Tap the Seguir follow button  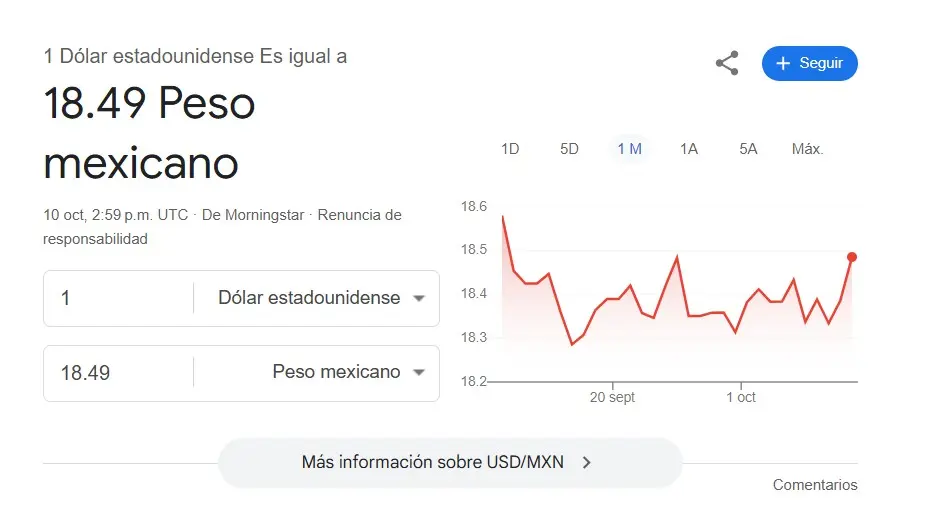point(809,63)
